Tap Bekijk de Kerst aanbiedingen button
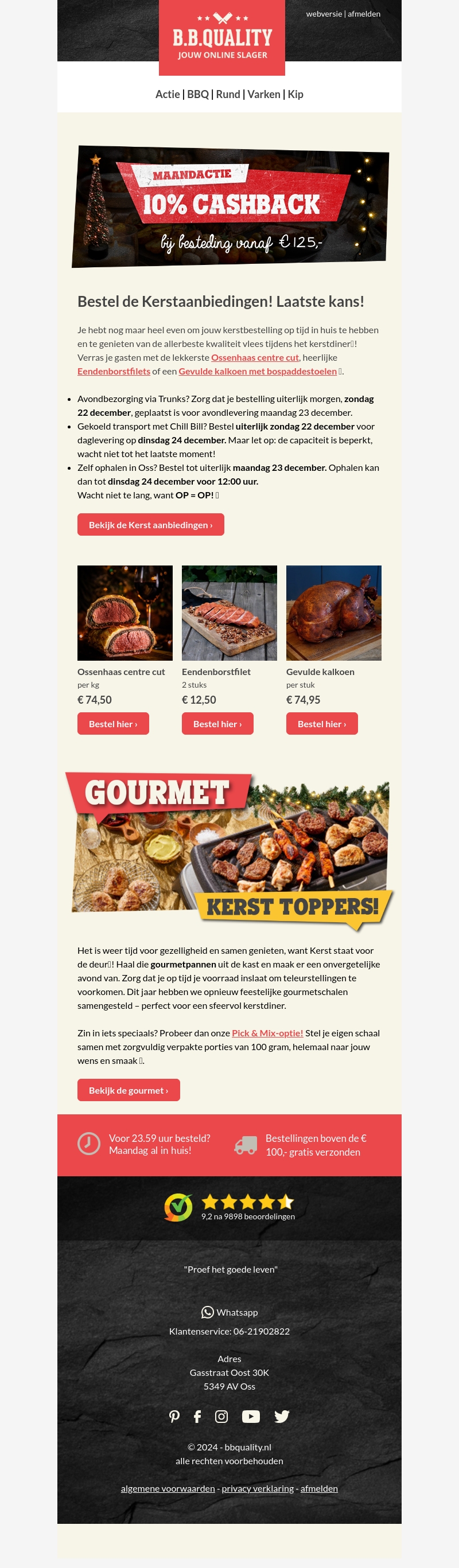Viewport: 459px width, 1568px height. (x=150, y=525)
